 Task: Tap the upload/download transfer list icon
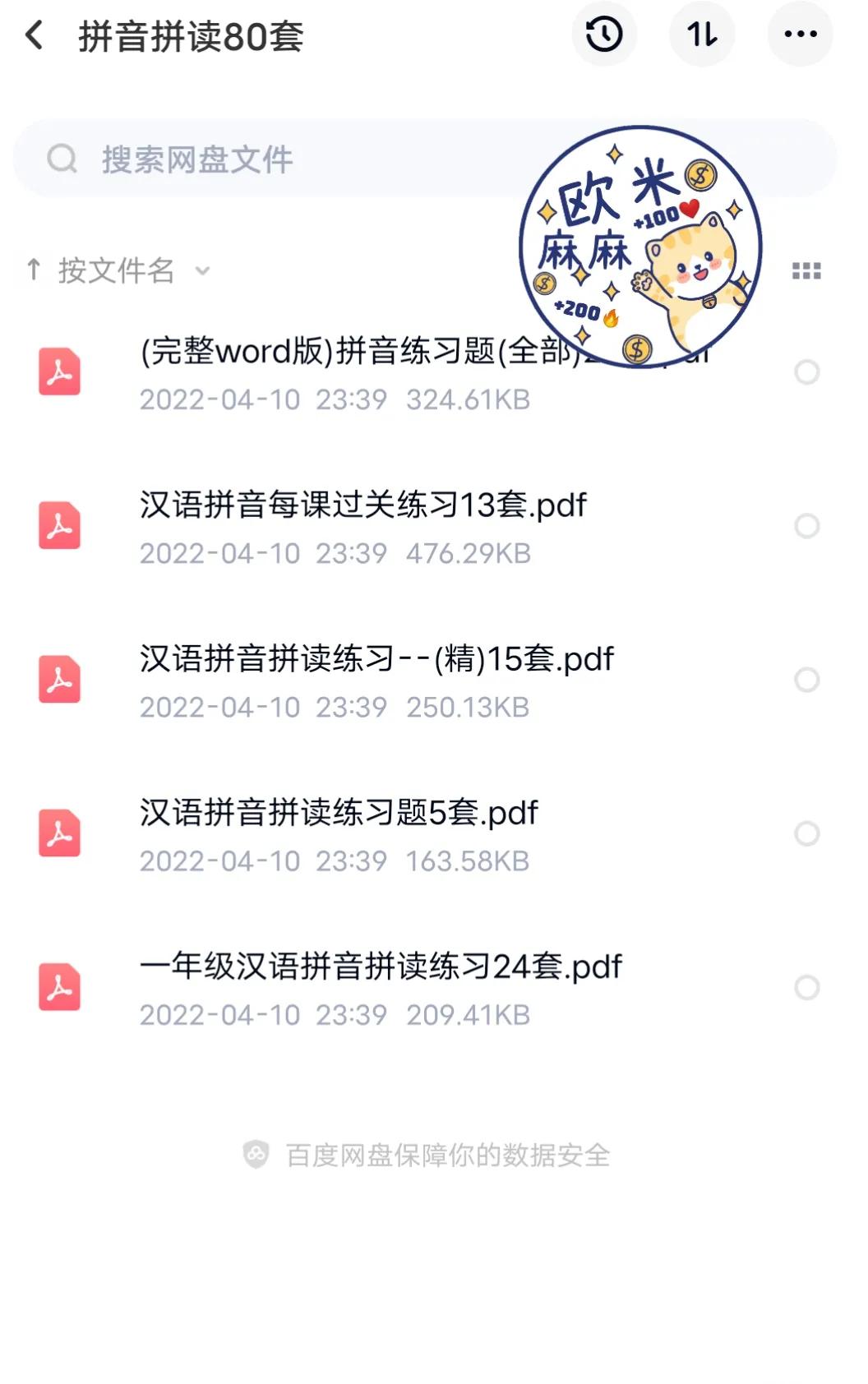click(x=703, y=34)
